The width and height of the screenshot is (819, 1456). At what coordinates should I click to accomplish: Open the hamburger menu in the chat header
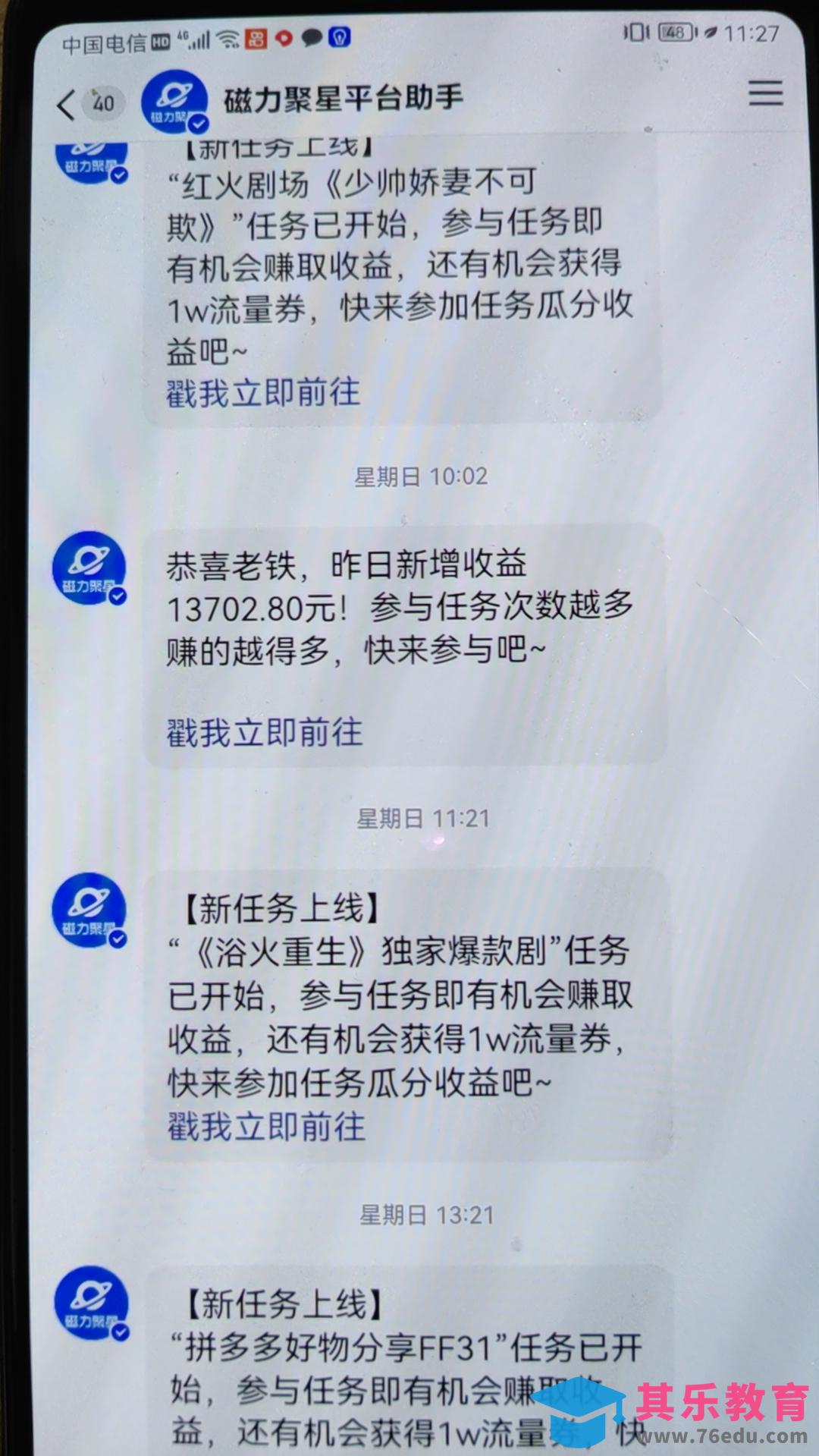[x=765, y=93]
